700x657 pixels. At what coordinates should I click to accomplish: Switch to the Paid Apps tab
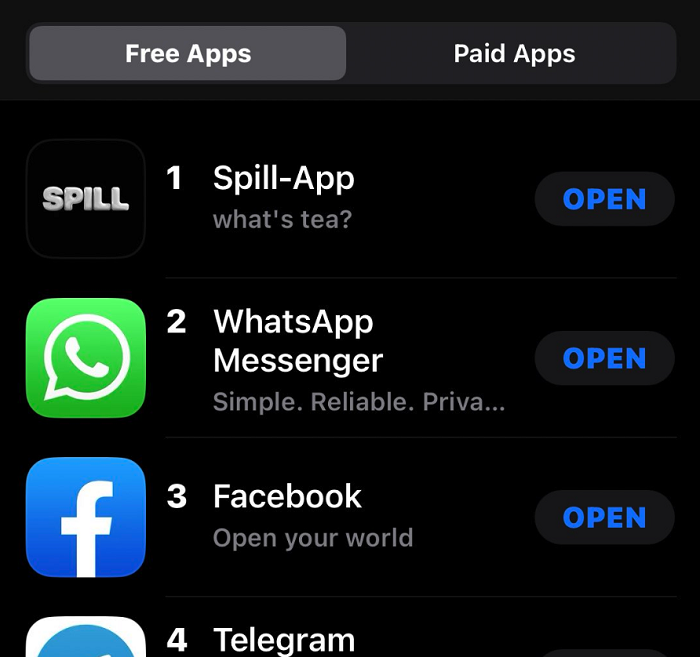click(514, 53)
